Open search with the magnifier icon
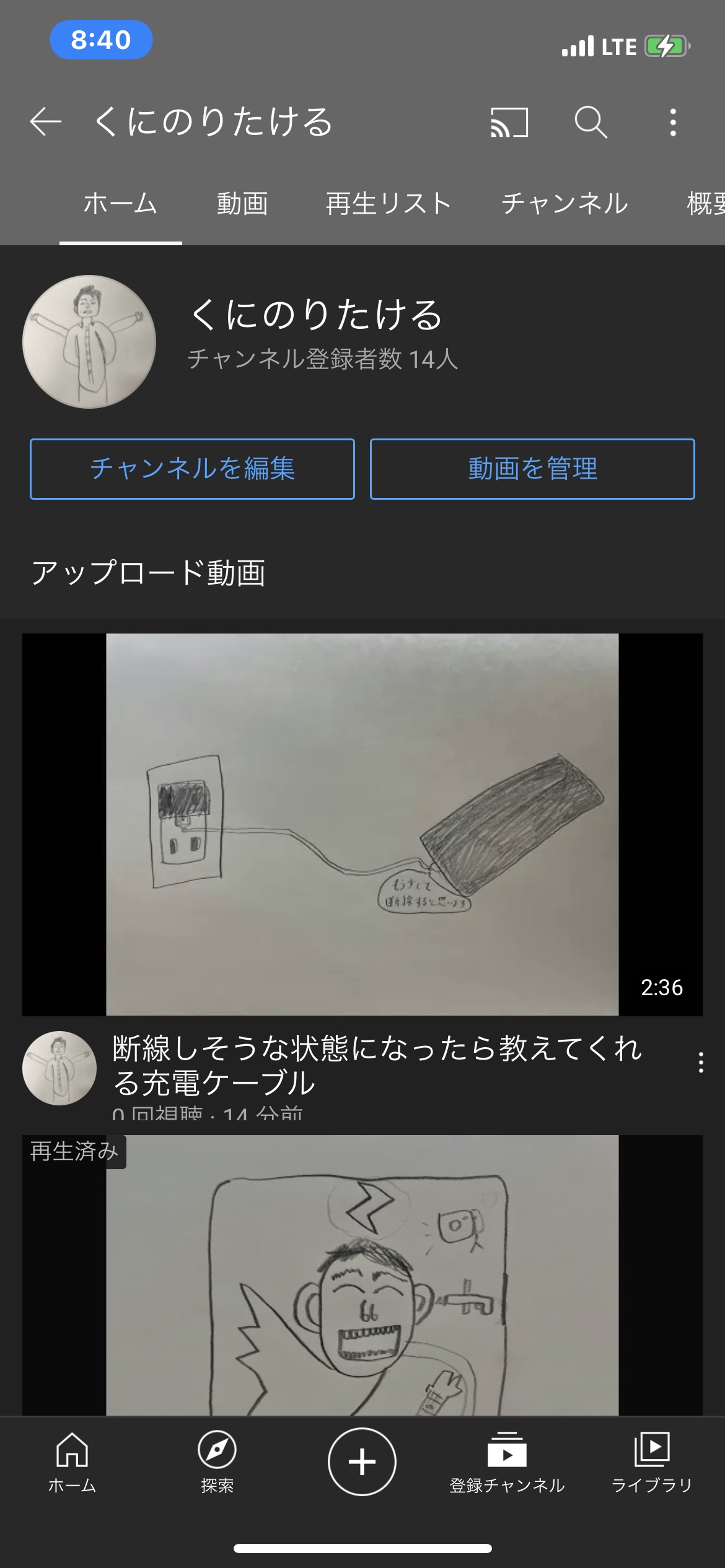 (590, 121)
